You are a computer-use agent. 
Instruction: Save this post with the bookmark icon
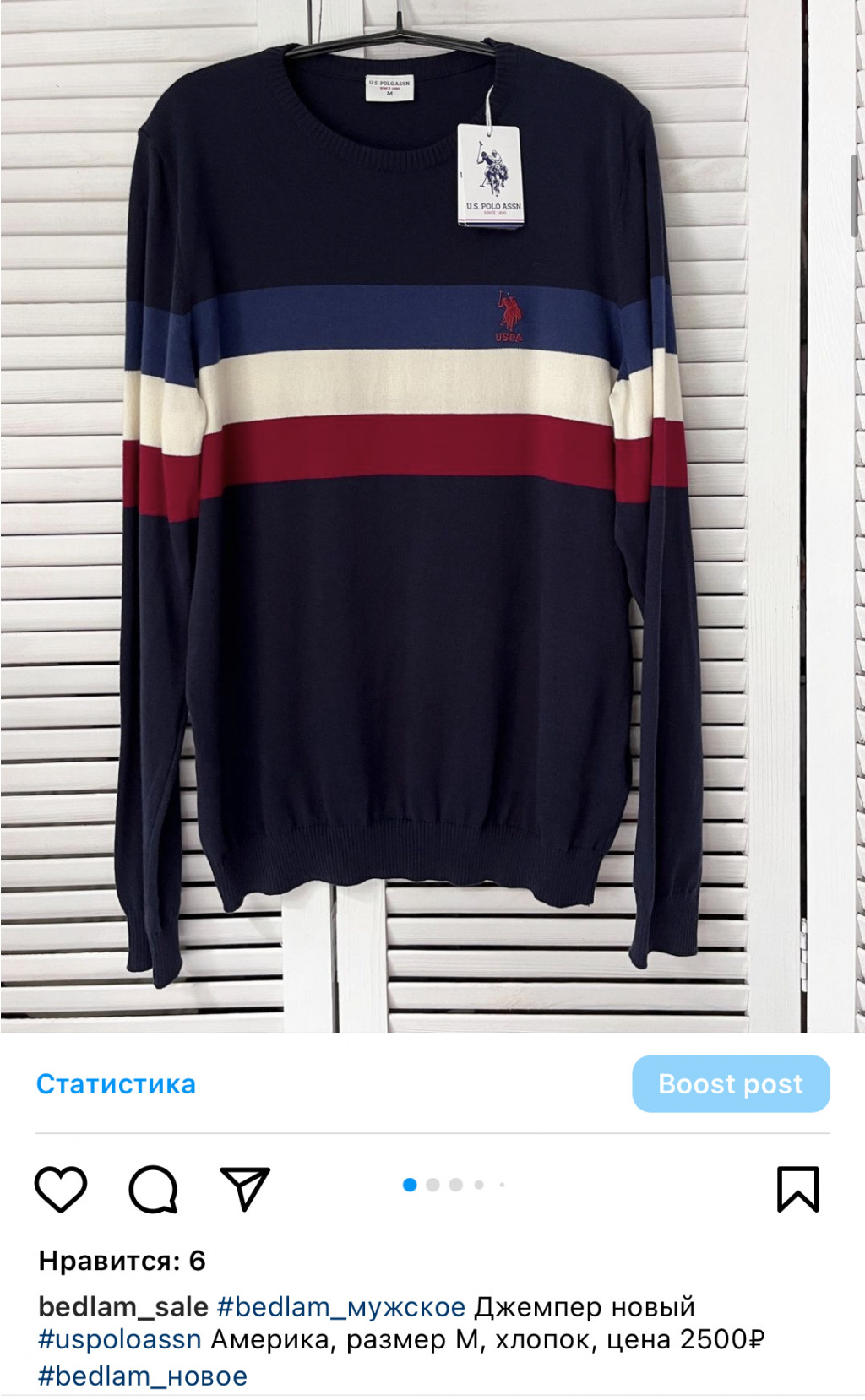pyautogui.click(x=797, y=1189)
